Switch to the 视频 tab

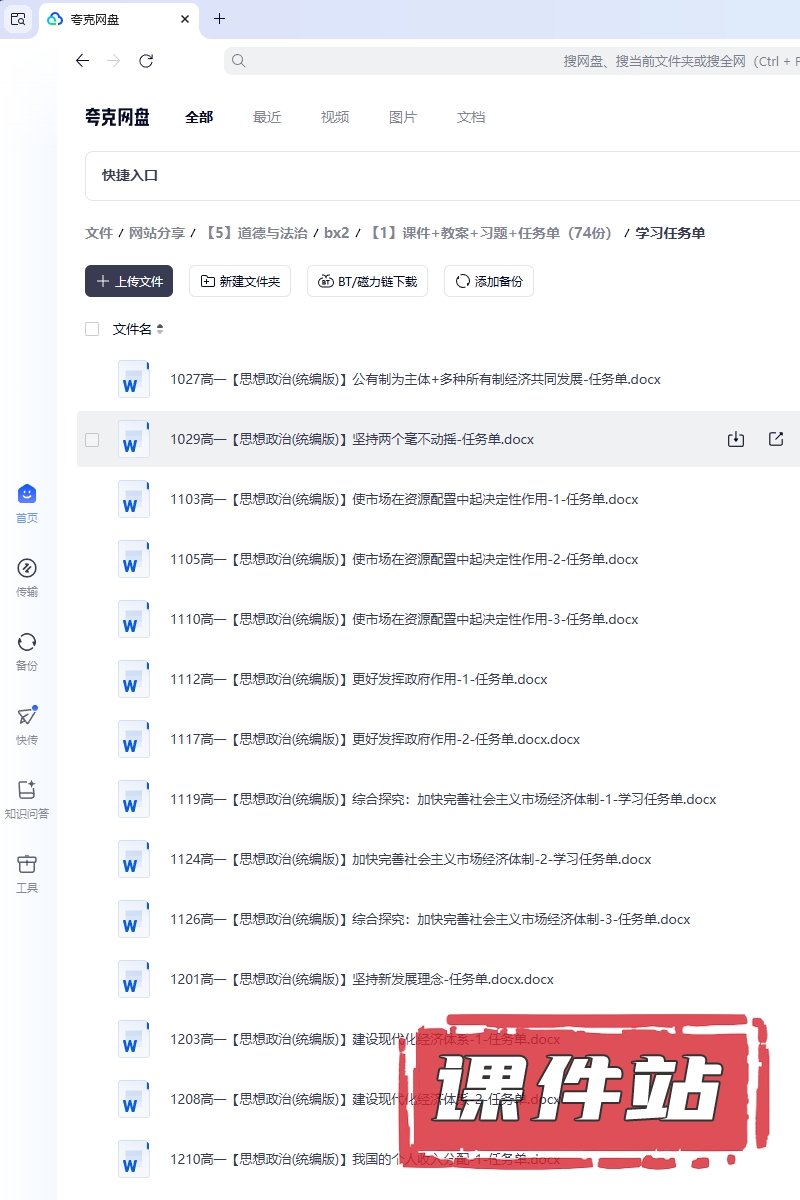point(335,117)
